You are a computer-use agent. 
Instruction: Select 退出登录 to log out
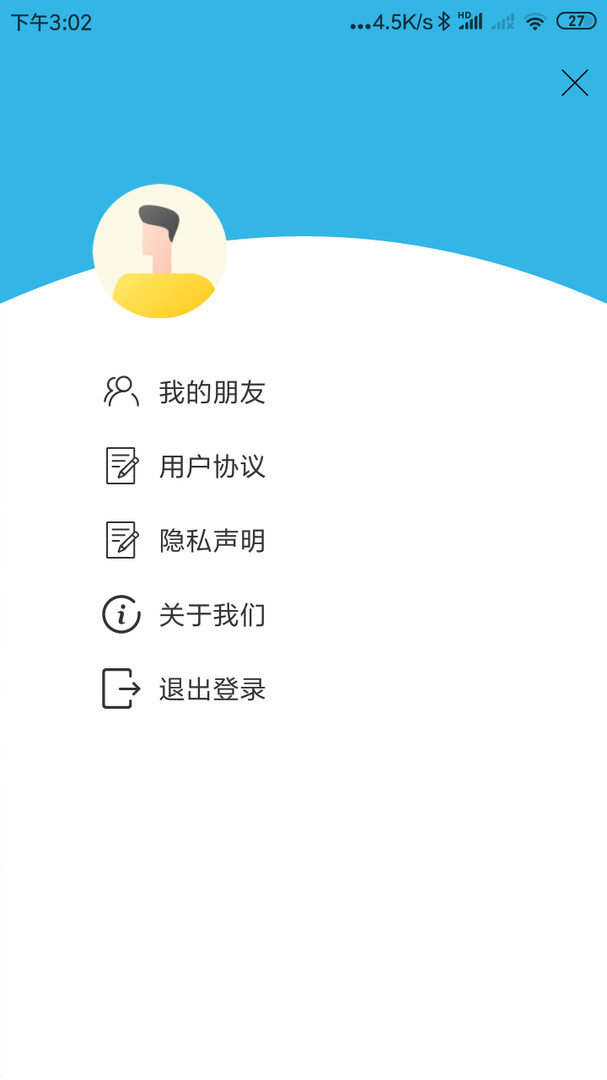tap(211, 690)
